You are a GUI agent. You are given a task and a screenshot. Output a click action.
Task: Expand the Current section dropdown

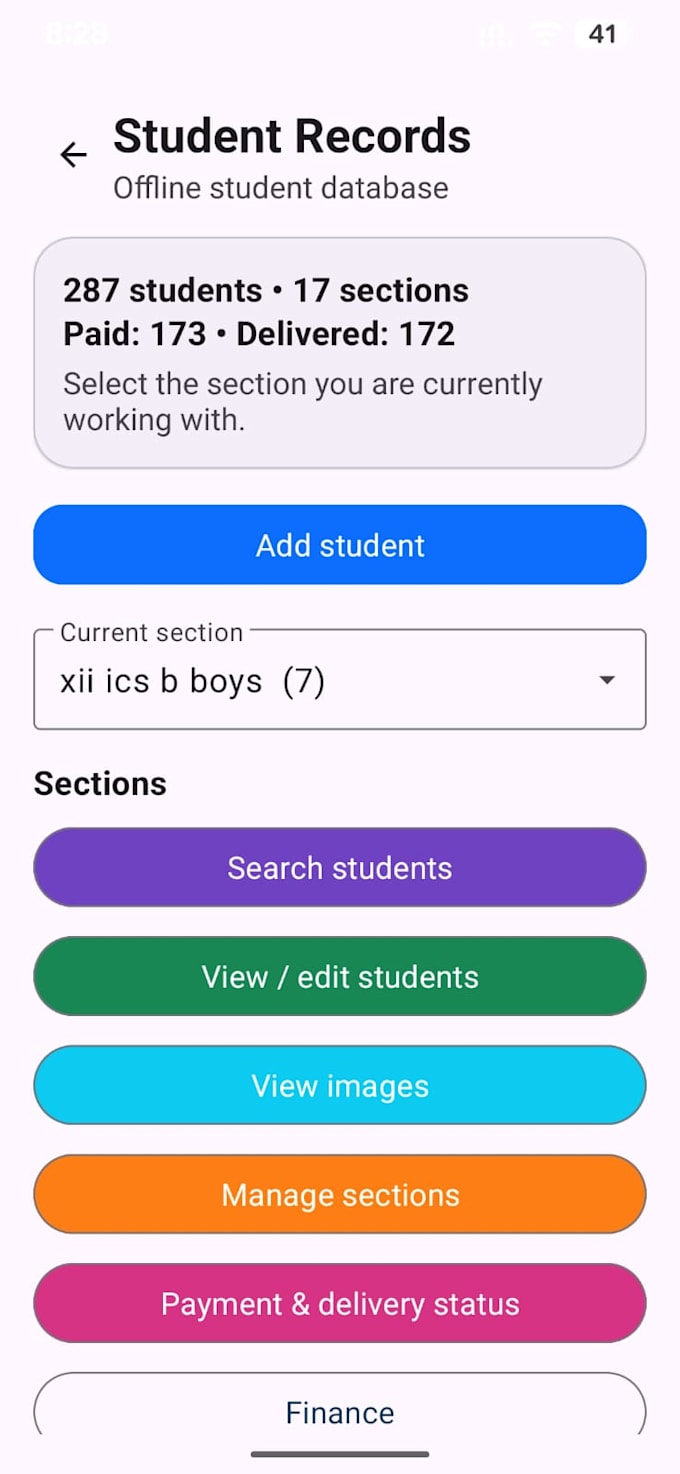click(x=340, y=680)
